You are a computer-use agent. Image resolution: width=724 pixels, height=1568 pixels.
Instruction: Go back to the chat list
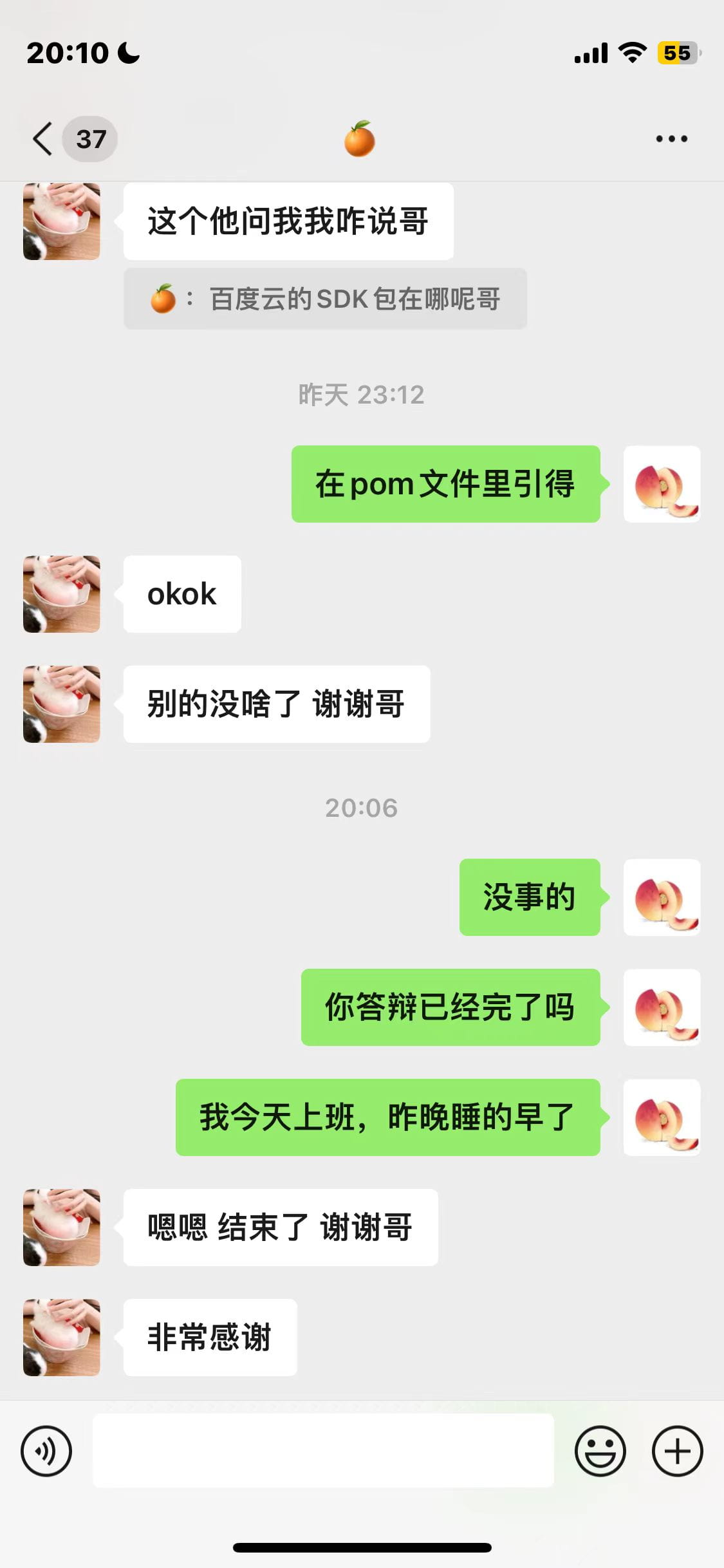pyautogui.click(x=44, y=139)
